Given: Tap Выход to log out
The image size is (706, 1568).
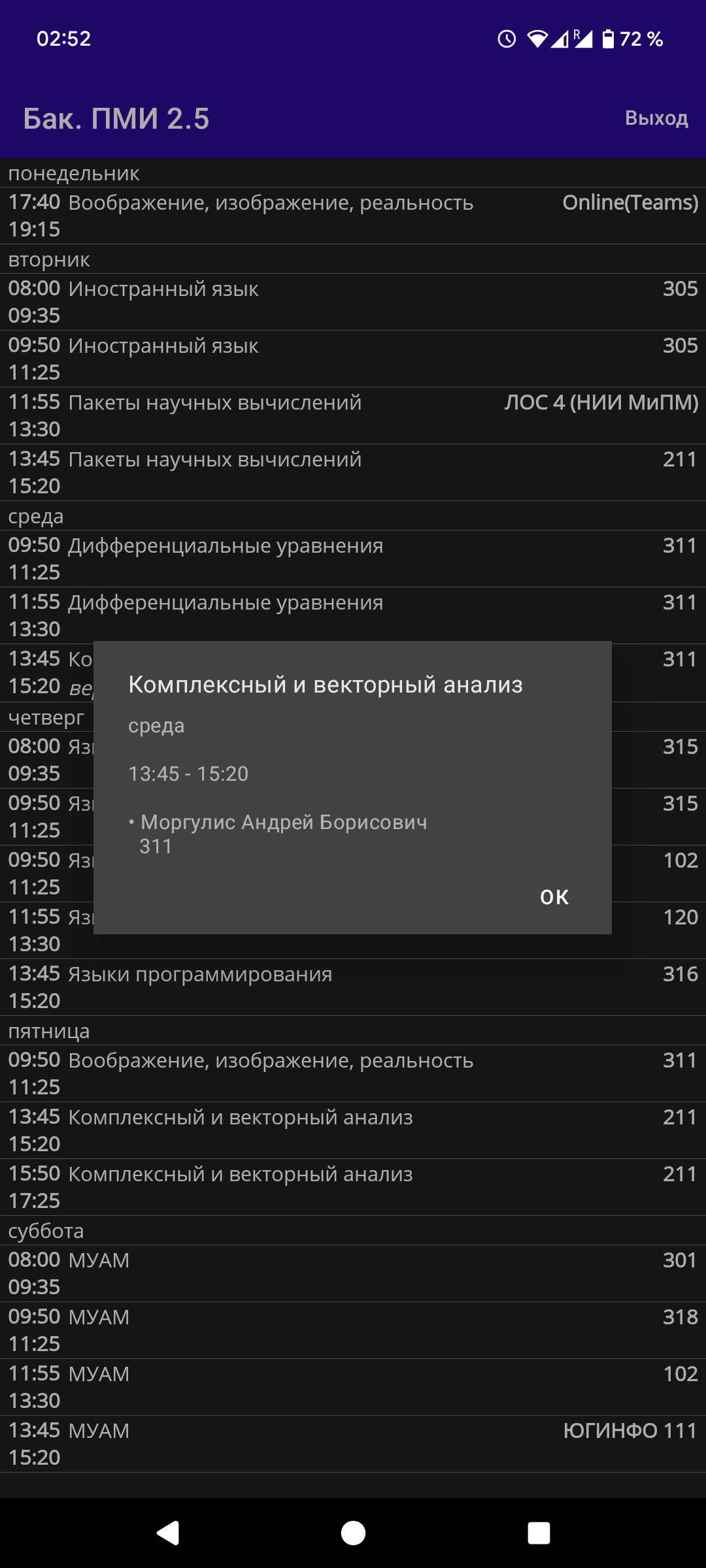Looking at the screenshot, I should (x=656, y=118).
